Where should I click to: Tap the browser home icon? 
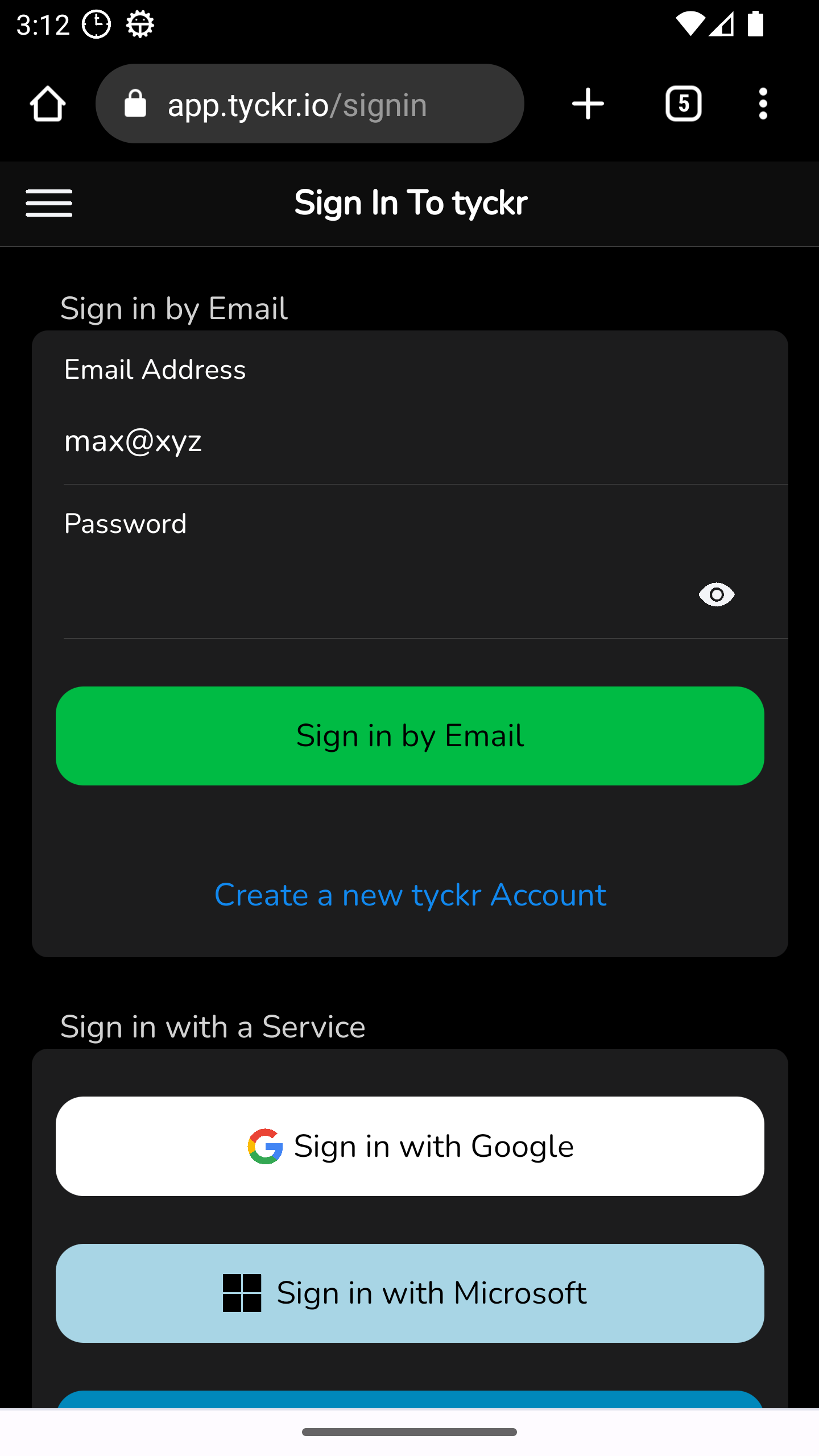pyautogui.click(x=48, y=104)
